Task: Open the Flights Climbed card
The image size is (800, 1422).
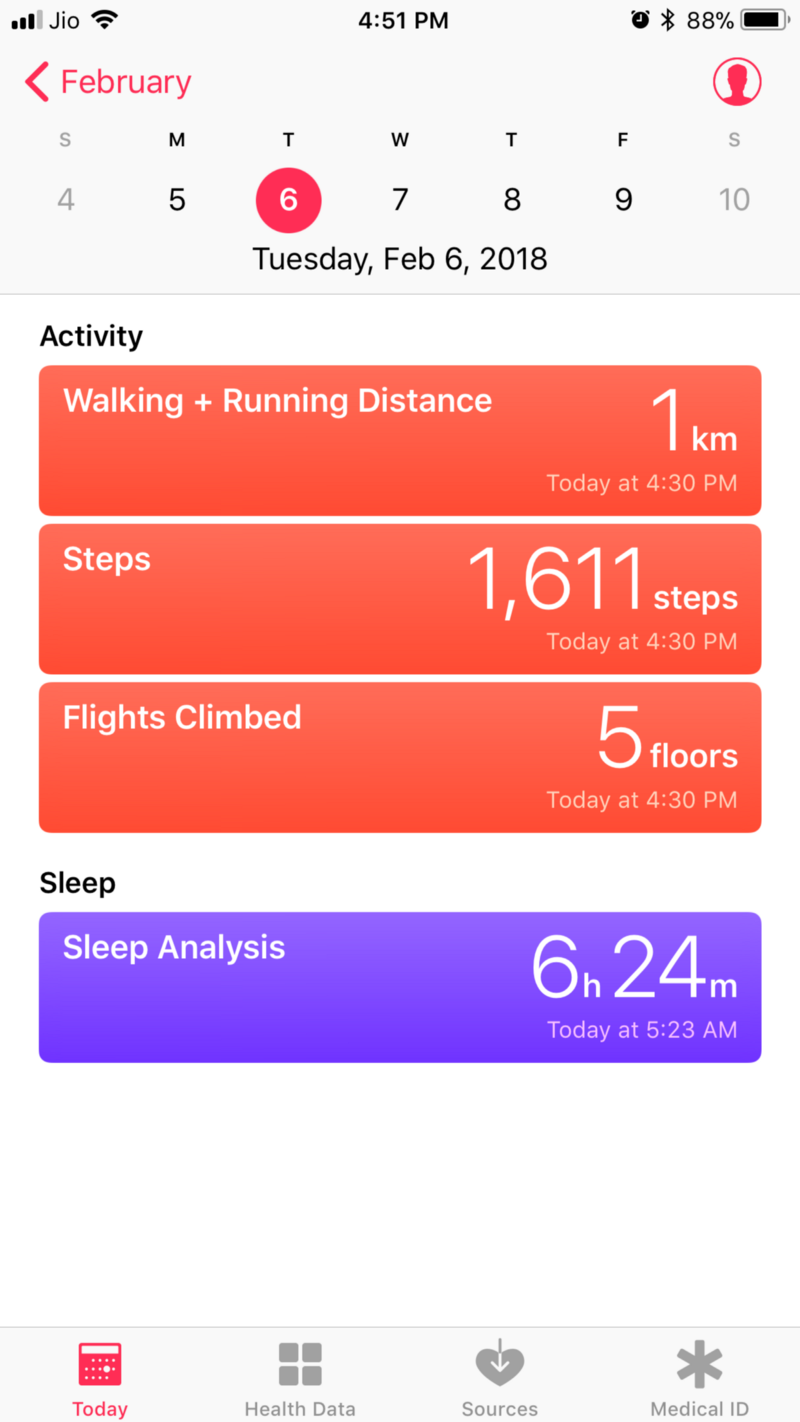Action: (400, 757)
